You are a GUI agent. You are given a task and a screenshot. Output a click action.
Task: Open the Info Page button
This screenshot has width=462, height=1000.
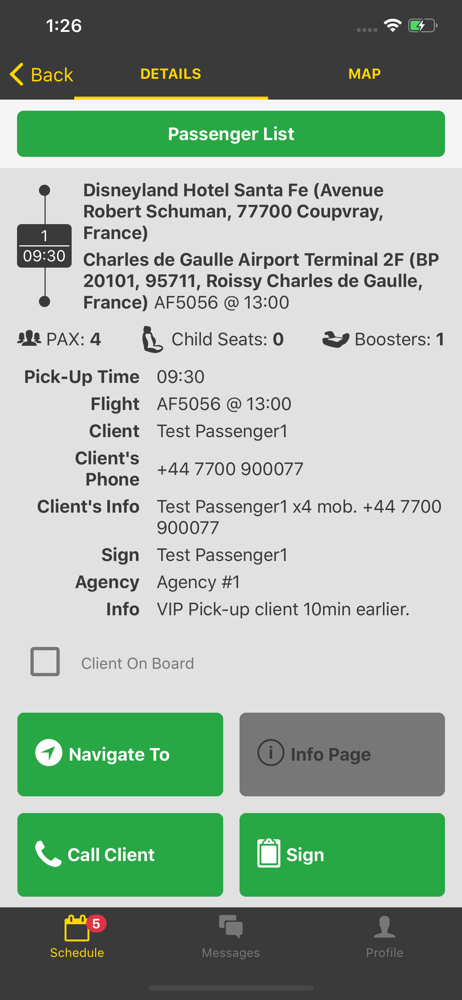pos(342,754)
